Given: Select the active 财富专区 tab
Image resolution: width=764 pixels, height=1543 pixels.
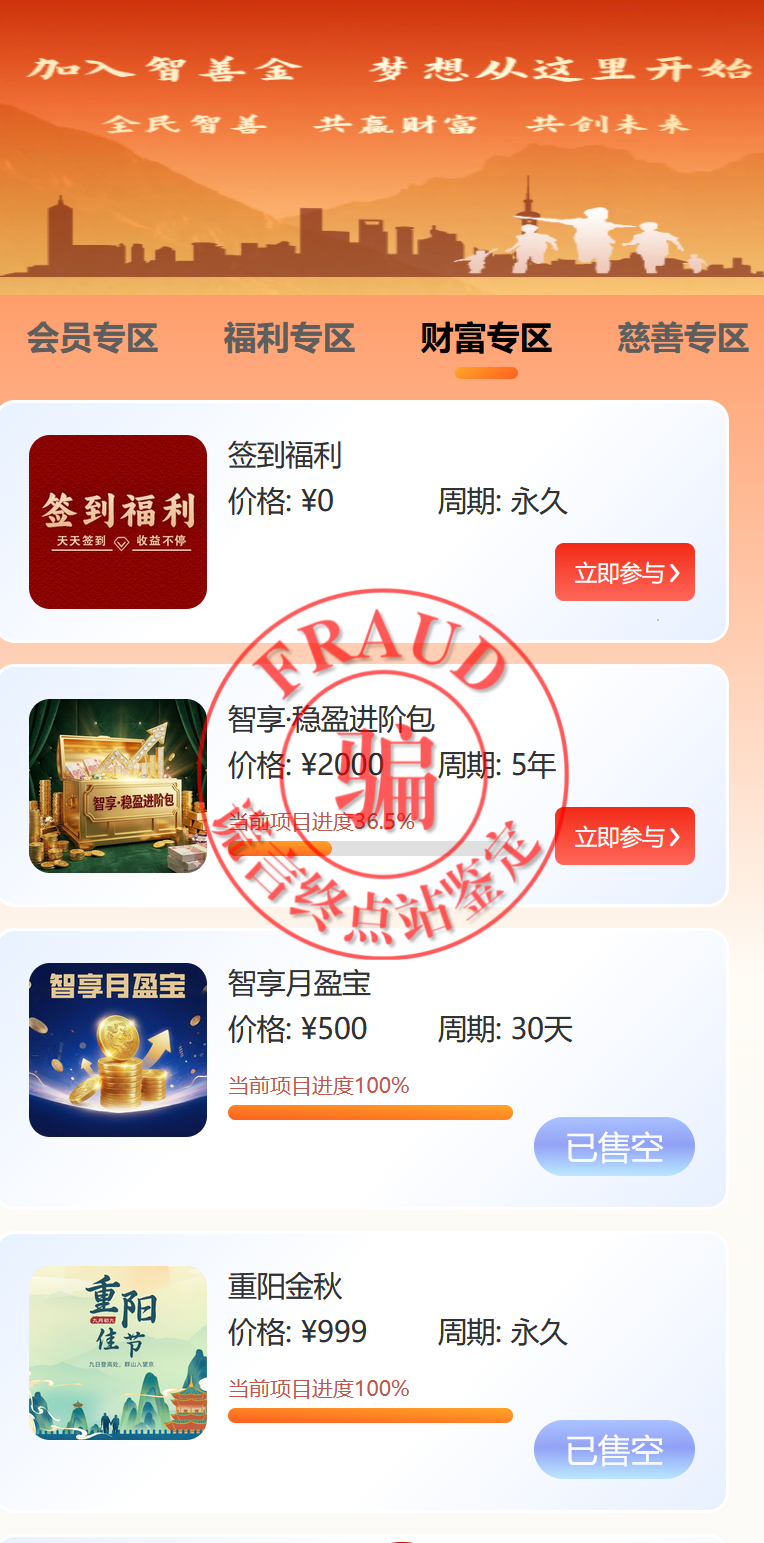Looking at the screenshot, I should pyautogui.click(x=485, y=339).
